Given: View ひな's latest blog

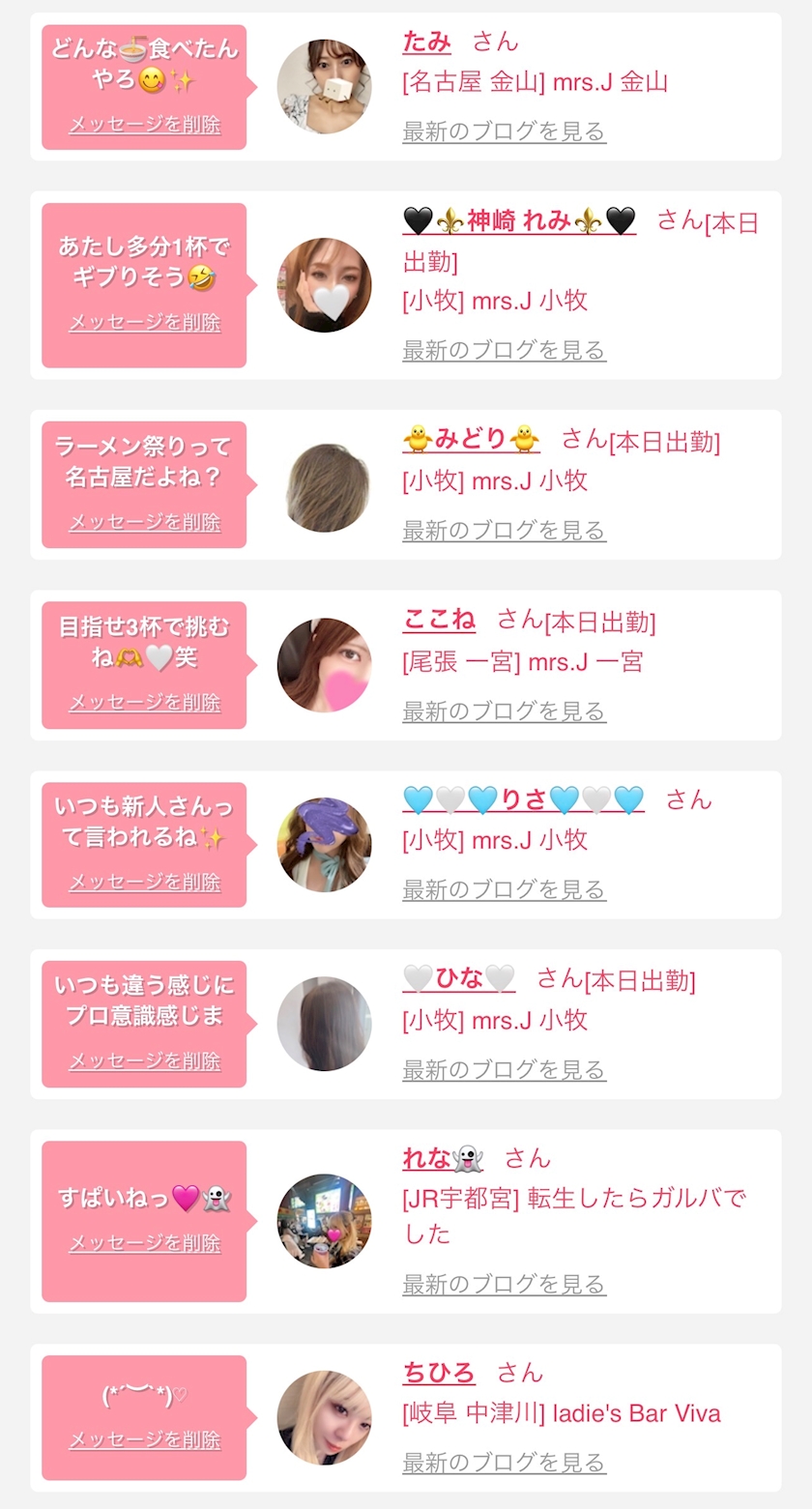Looking at the screenshot, I should (504, 1070).
